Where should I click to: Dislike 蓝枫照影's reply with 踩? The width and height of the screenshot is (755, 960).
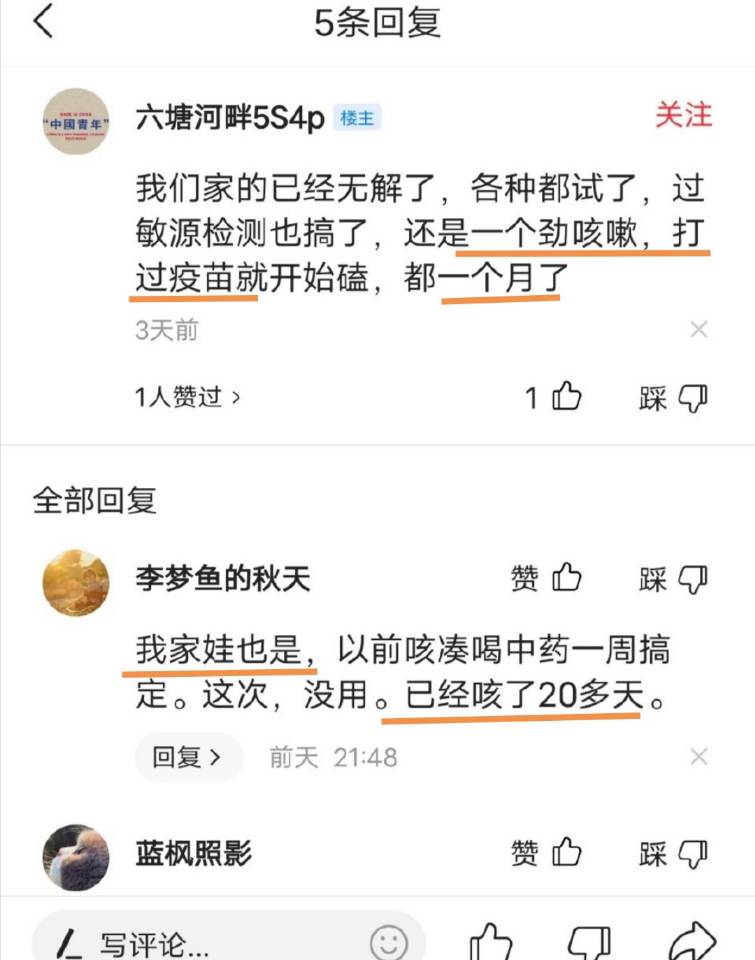673,853
